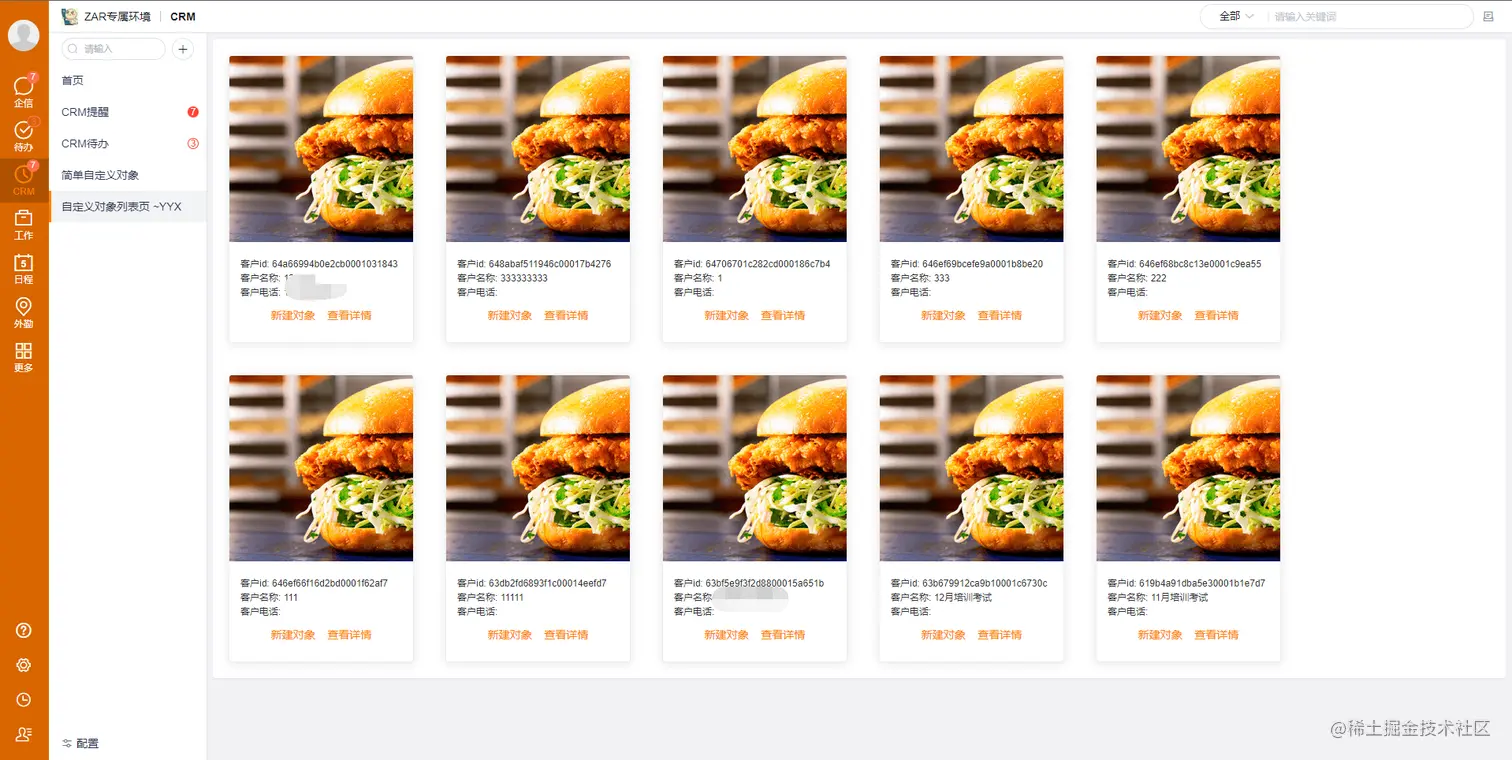The height and width of the screenshot is (760, 1512).
Task: Switch to the 待办 section
Action: (x=23, y=135)
